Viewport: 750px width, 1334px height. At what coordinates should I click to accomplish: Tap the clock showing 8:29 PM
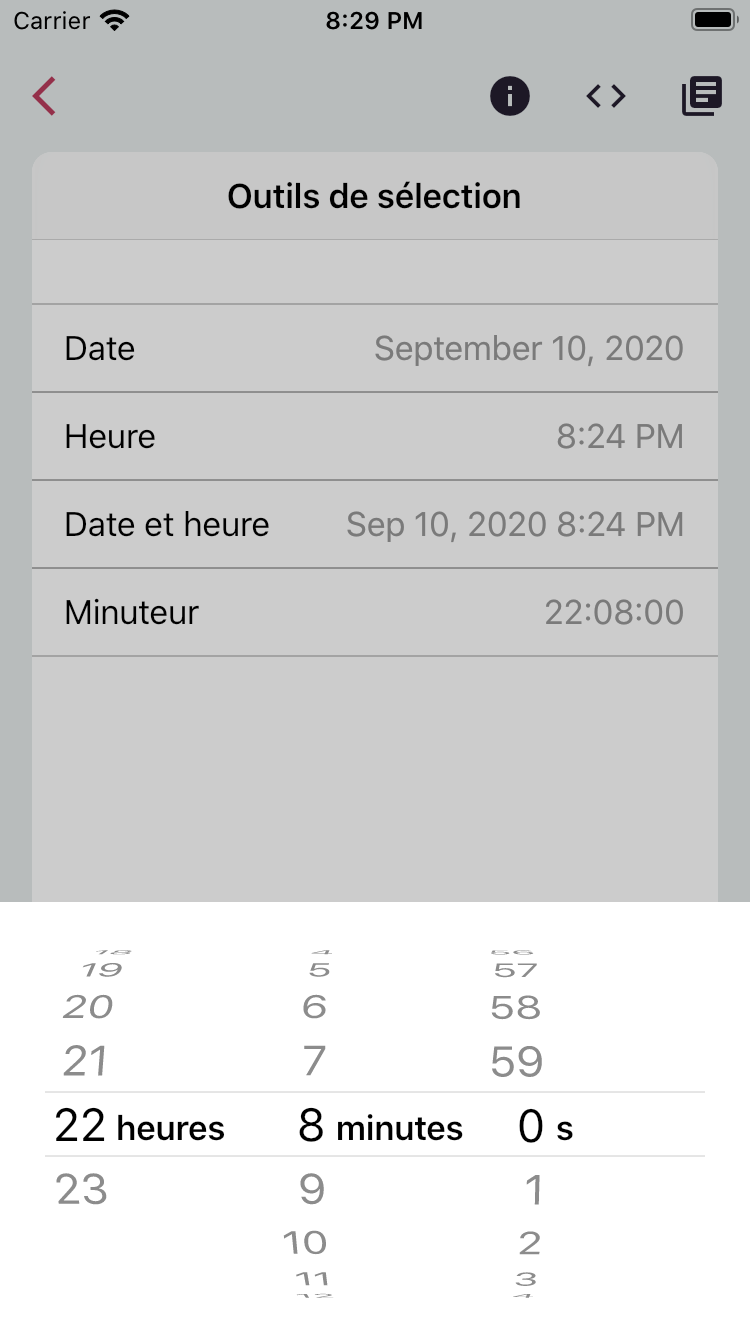374,20
